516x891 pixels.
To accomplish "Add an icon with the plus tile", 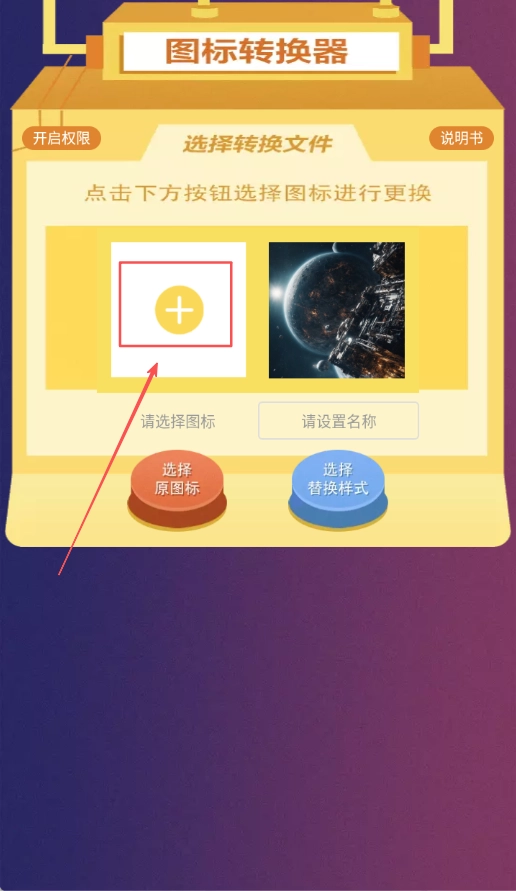I will point(178,310).
